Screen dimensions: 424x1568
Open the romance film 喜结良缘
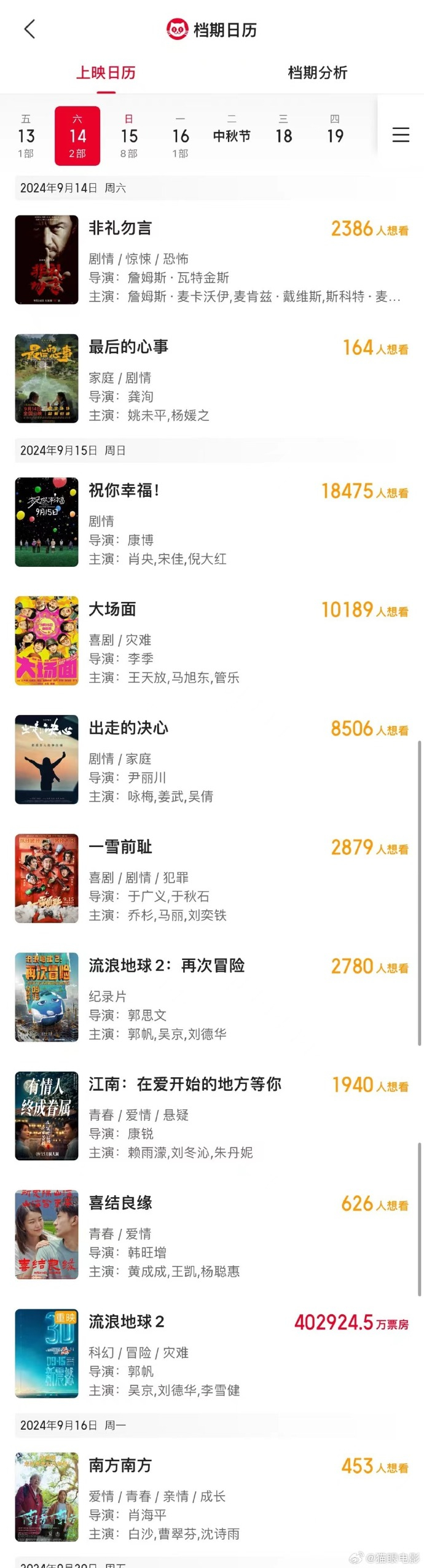point(120,1203)
